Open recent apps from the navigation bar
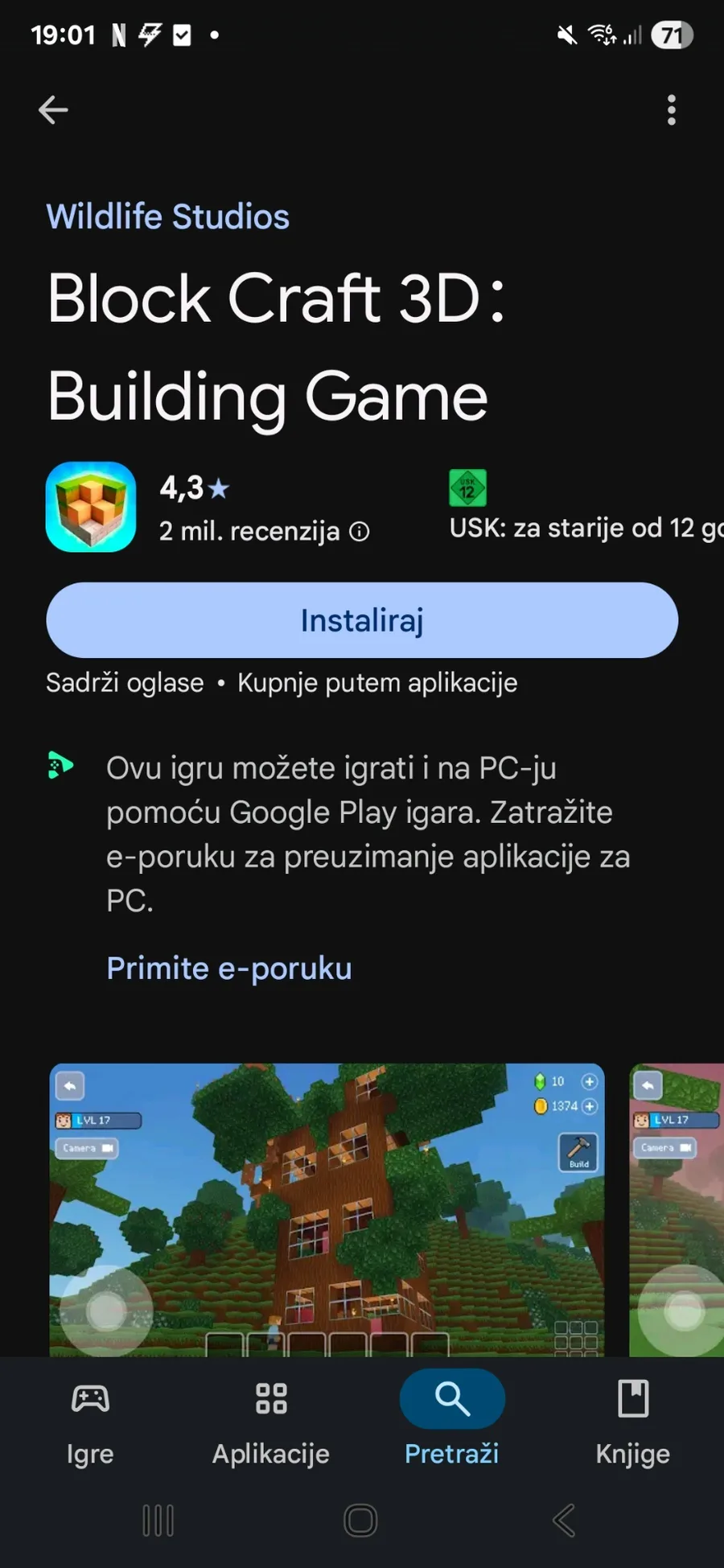The width and height of the screenshot is (724, 1568). [x=158, y=1521]
